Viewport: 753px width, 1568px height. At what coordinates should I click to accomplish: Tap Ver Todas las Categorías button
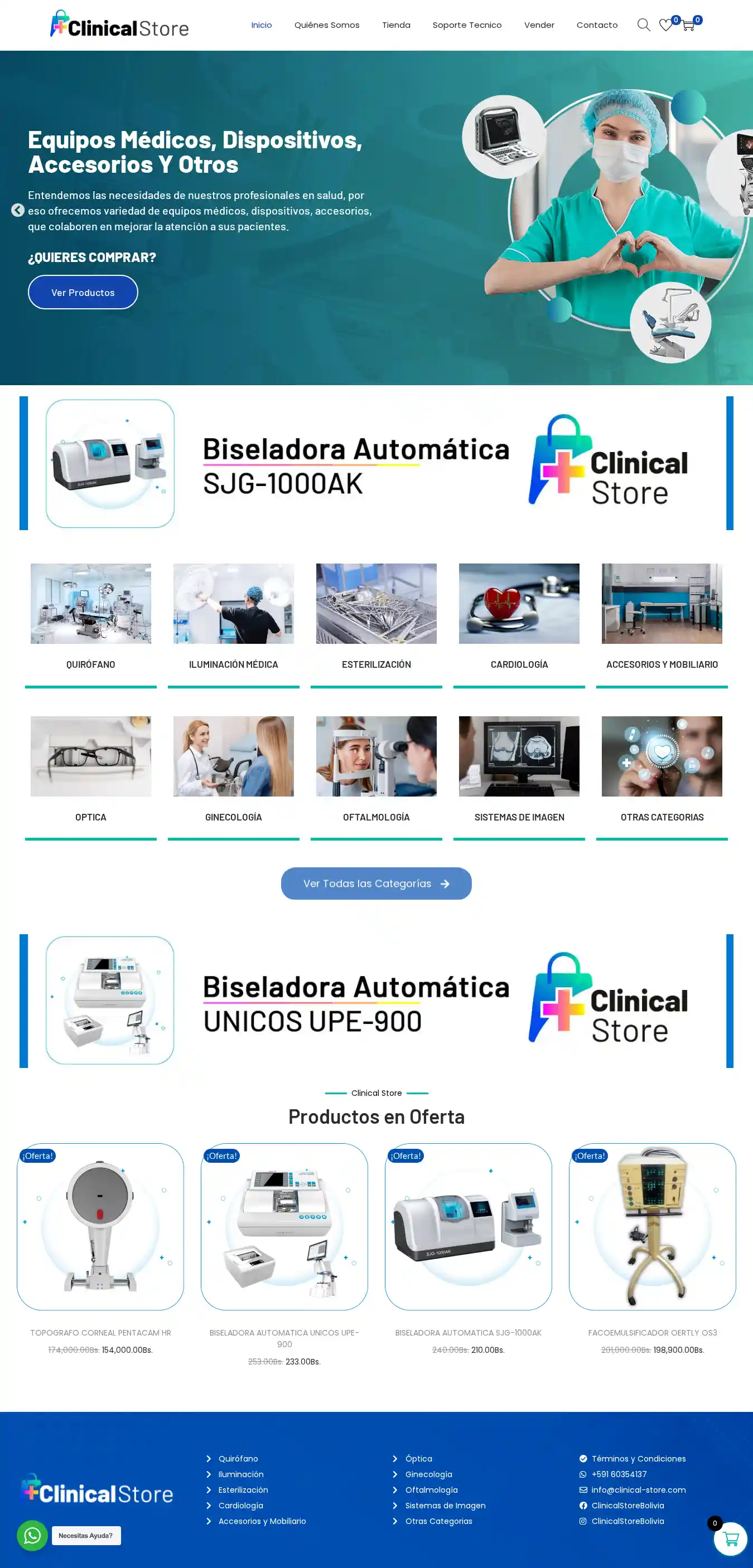pyautogui.click(x=376, y=883)
